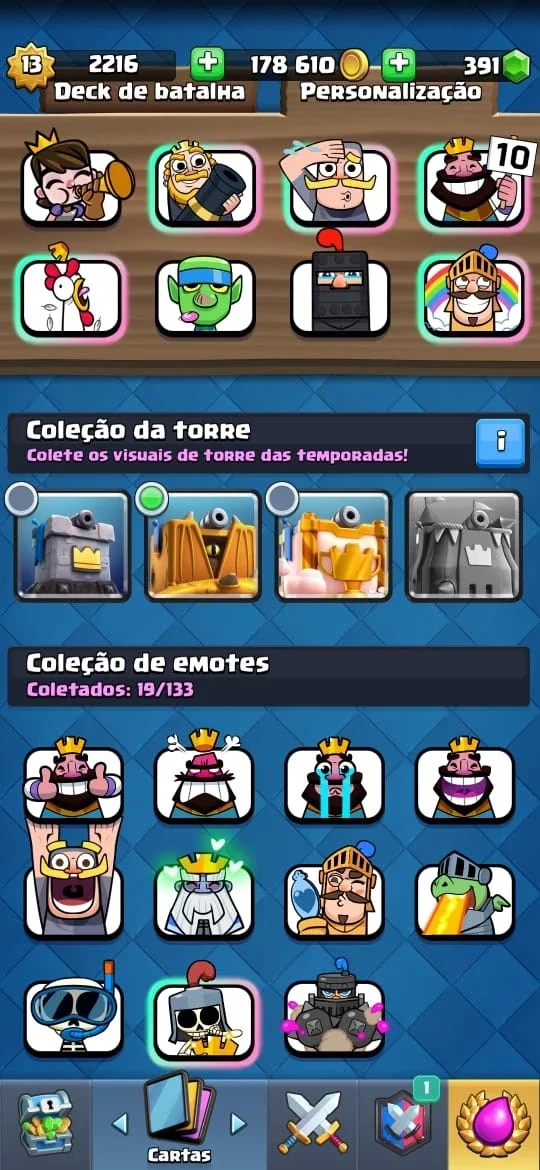Choose the golden trophy tower skin

point(333,545)
